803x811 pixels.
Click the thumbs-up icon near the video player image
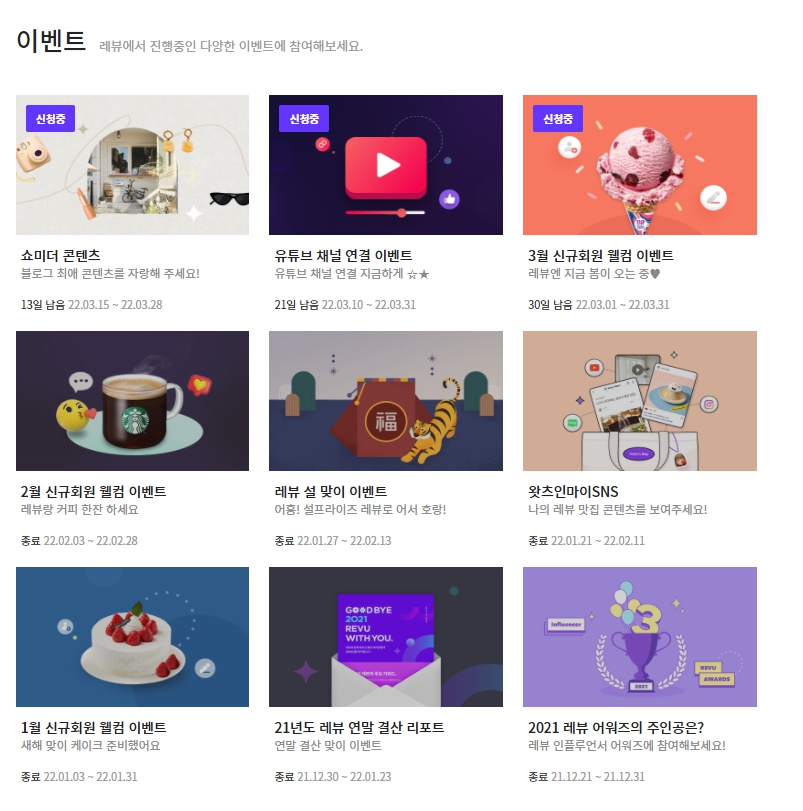click(x=450, y=198)
